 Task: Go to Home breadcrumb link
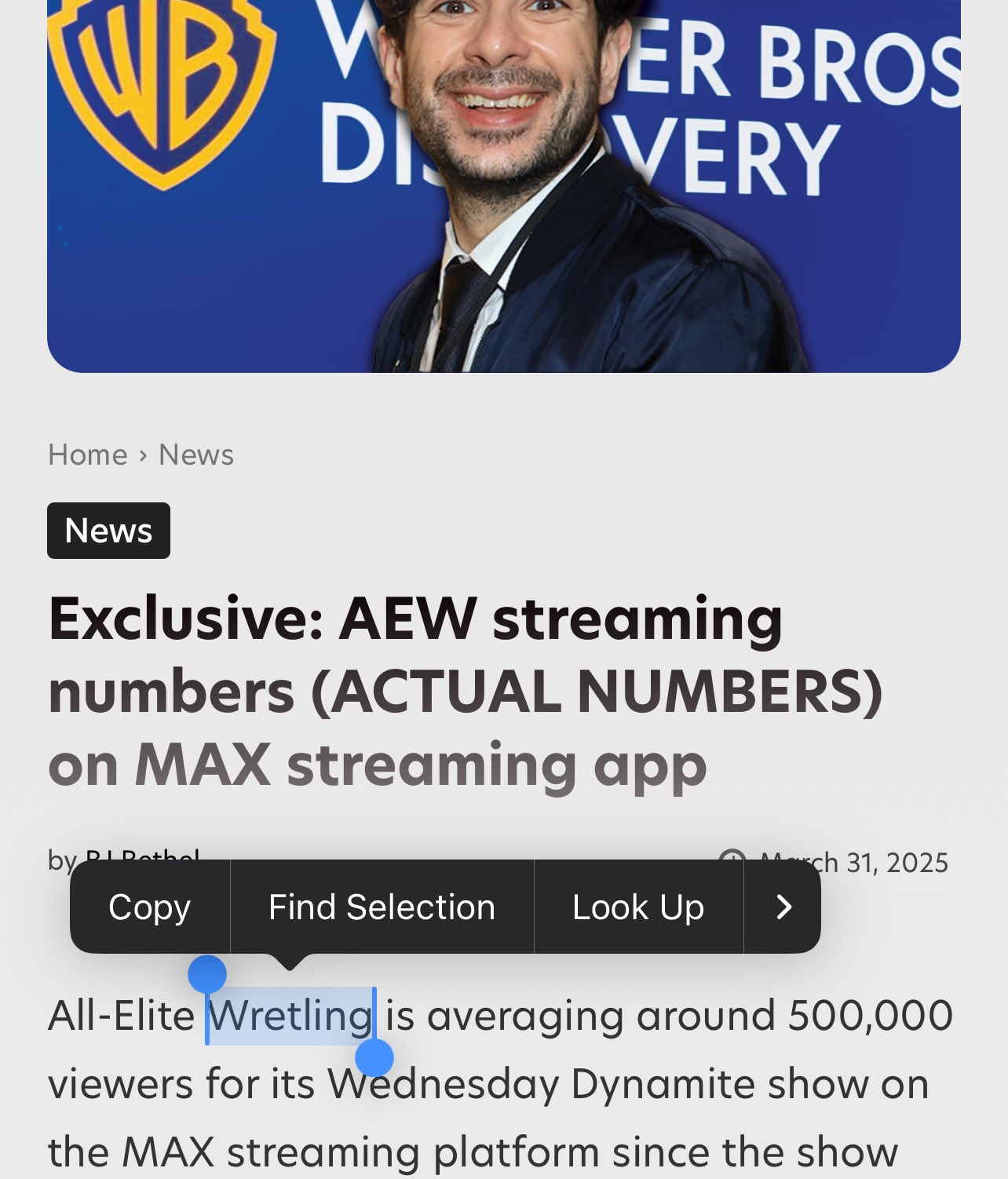click(87, 455)
